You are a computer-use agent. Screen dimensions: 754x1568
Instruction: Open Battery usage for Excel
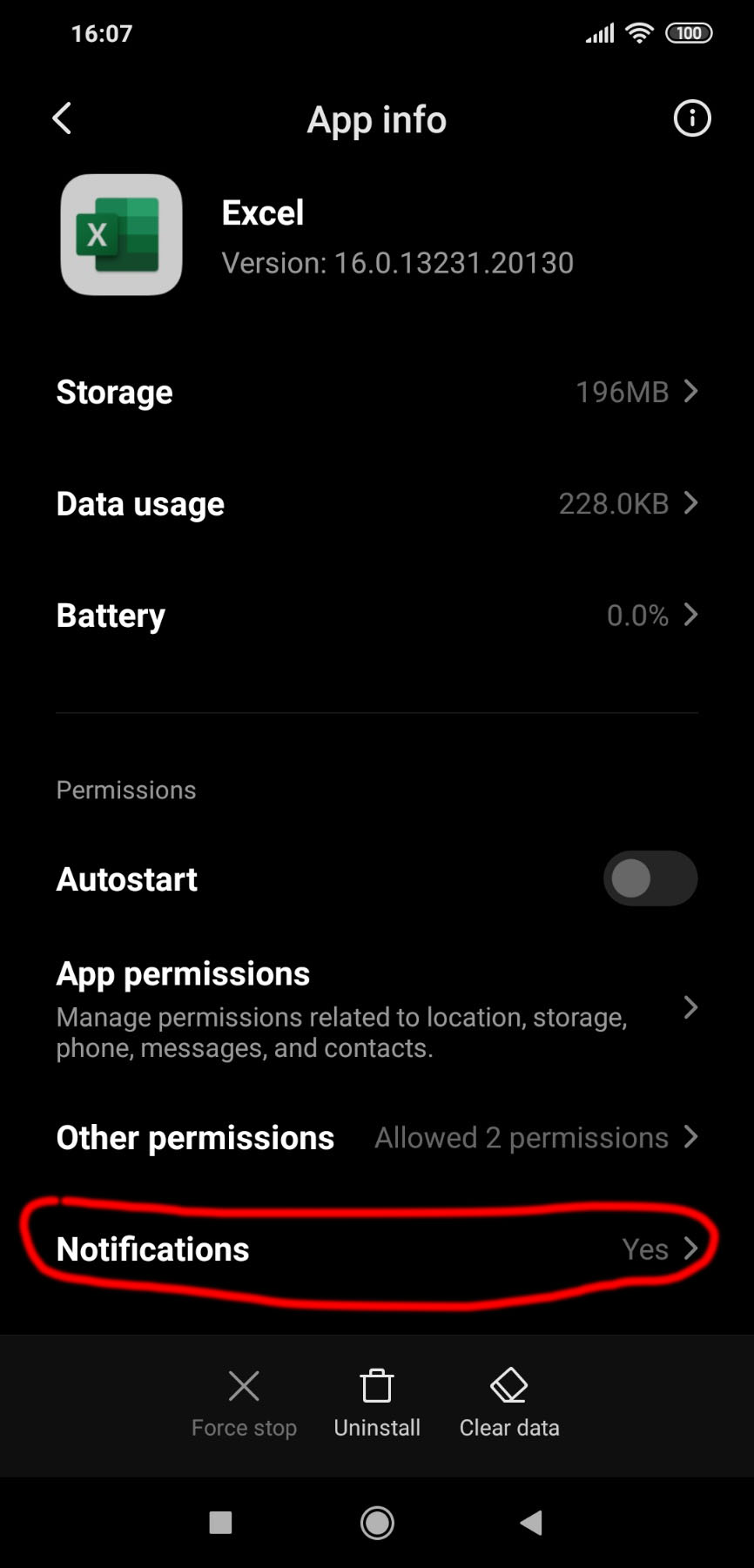click(x=377, y=615)
